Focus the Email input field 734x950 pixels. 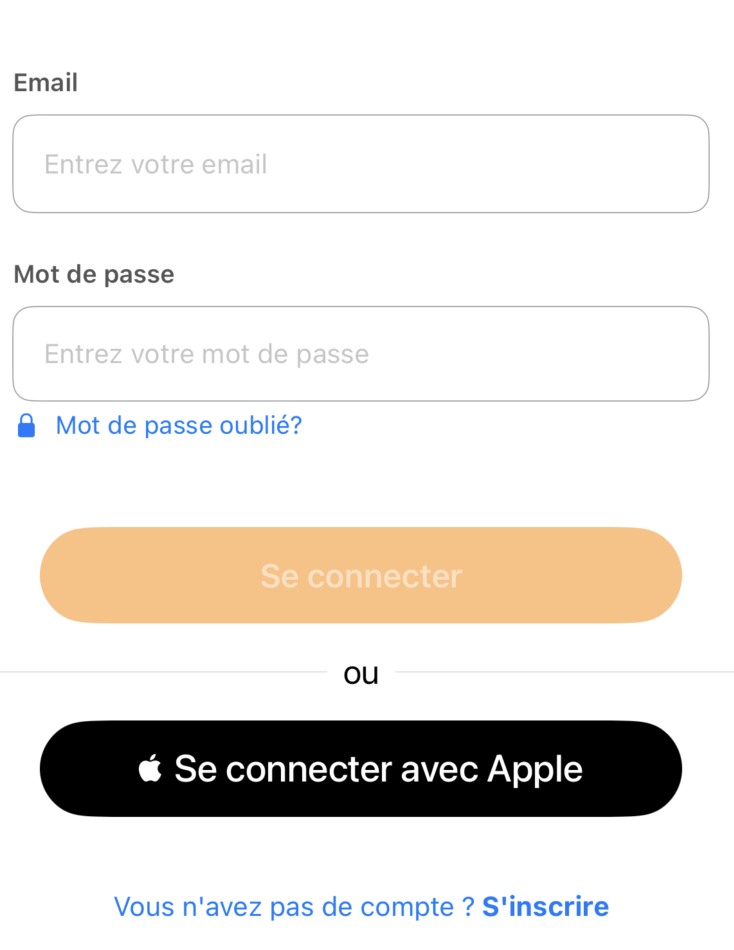[360, 164]
